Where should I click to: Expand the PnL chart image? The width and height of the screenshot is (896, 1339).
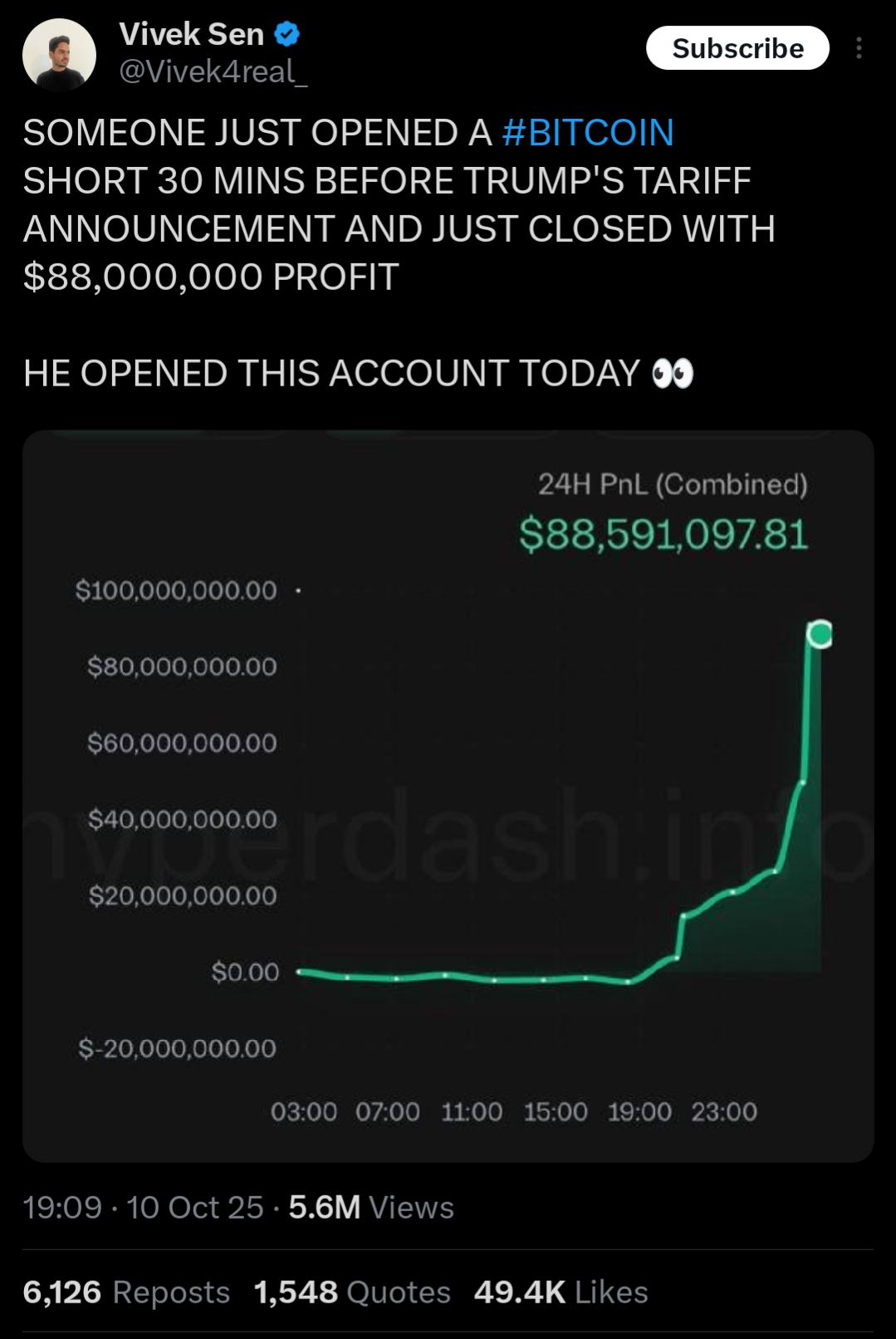click(448, 795)
